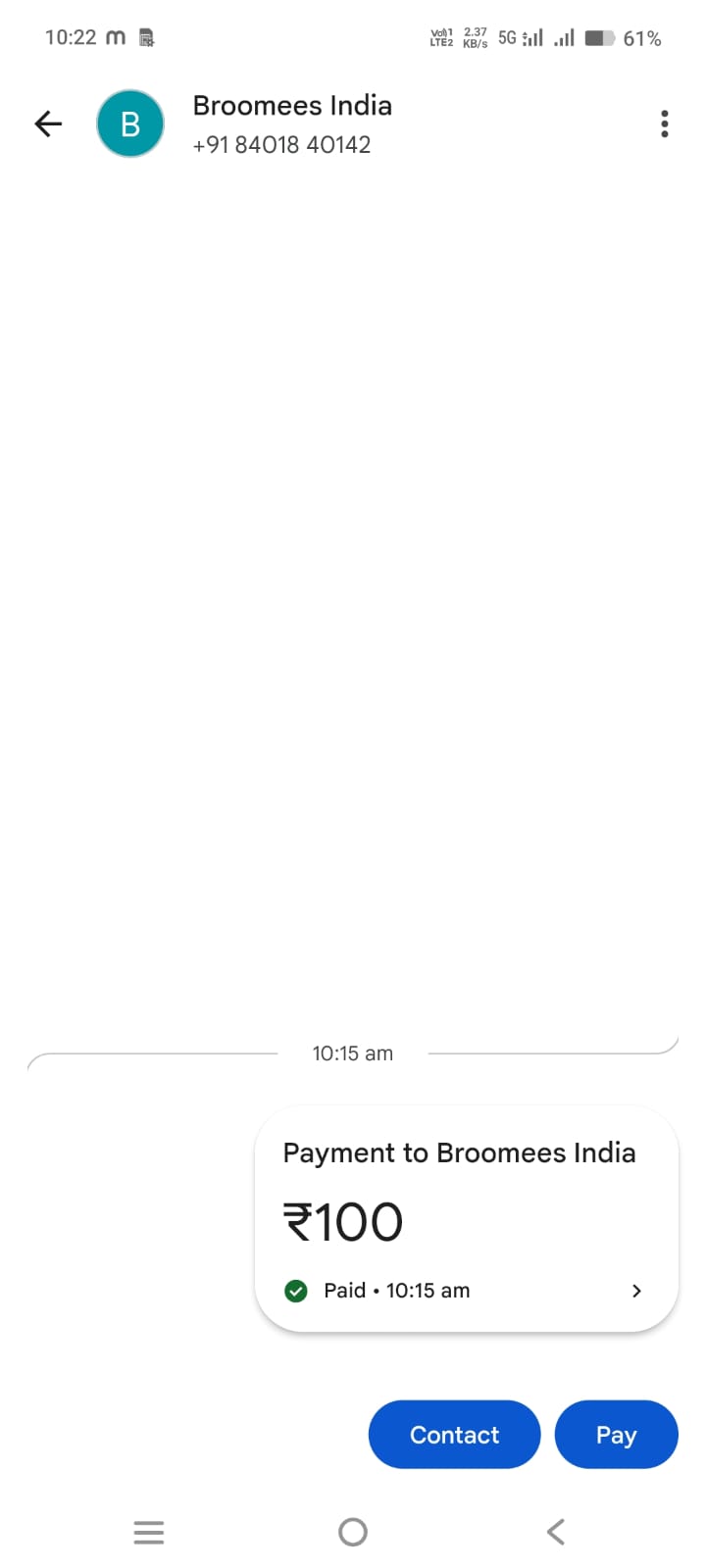
Task: Open Broomees India's profile avatar
Action: coord(130,123)
